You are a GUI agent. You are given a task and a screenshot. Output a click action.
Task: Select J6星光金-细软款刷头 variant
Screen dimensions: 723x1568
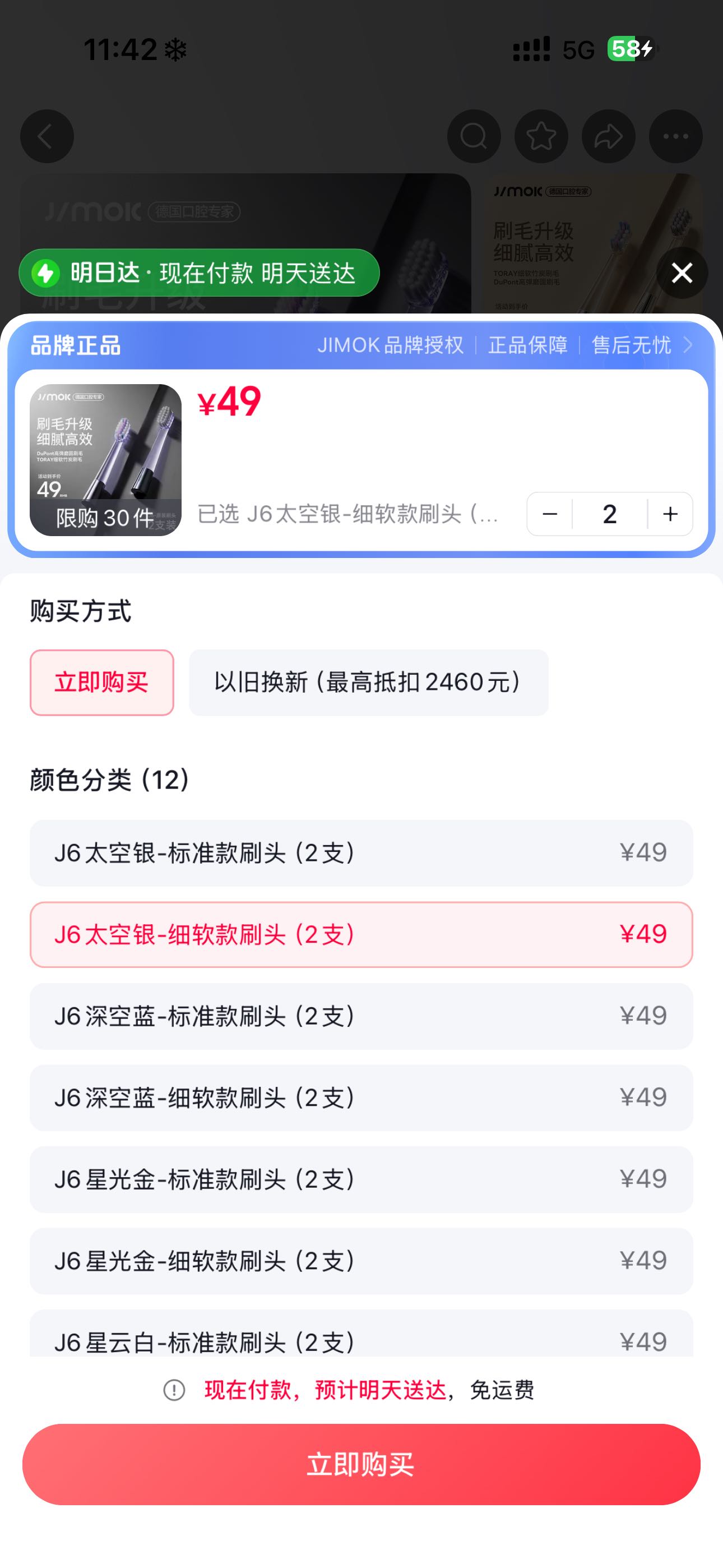click(361, 1261)
